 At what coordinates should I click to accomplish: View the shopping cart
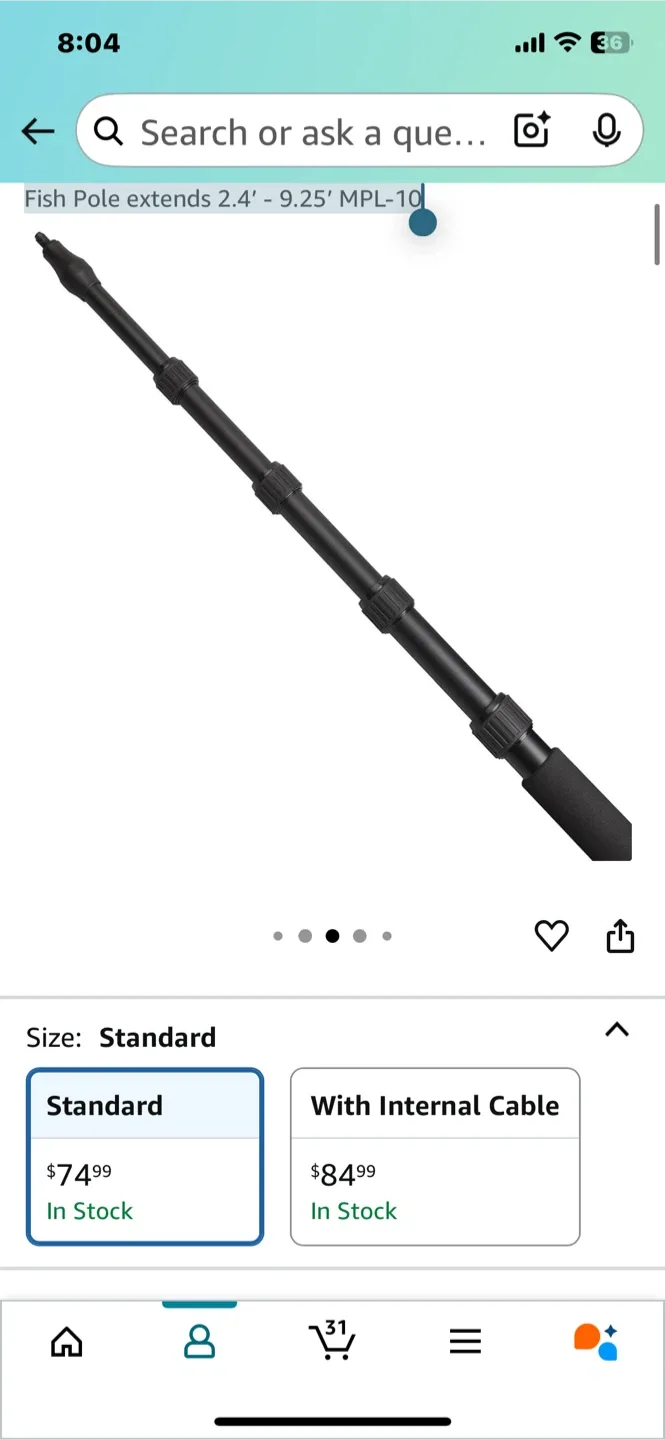tap(331, 1341)
